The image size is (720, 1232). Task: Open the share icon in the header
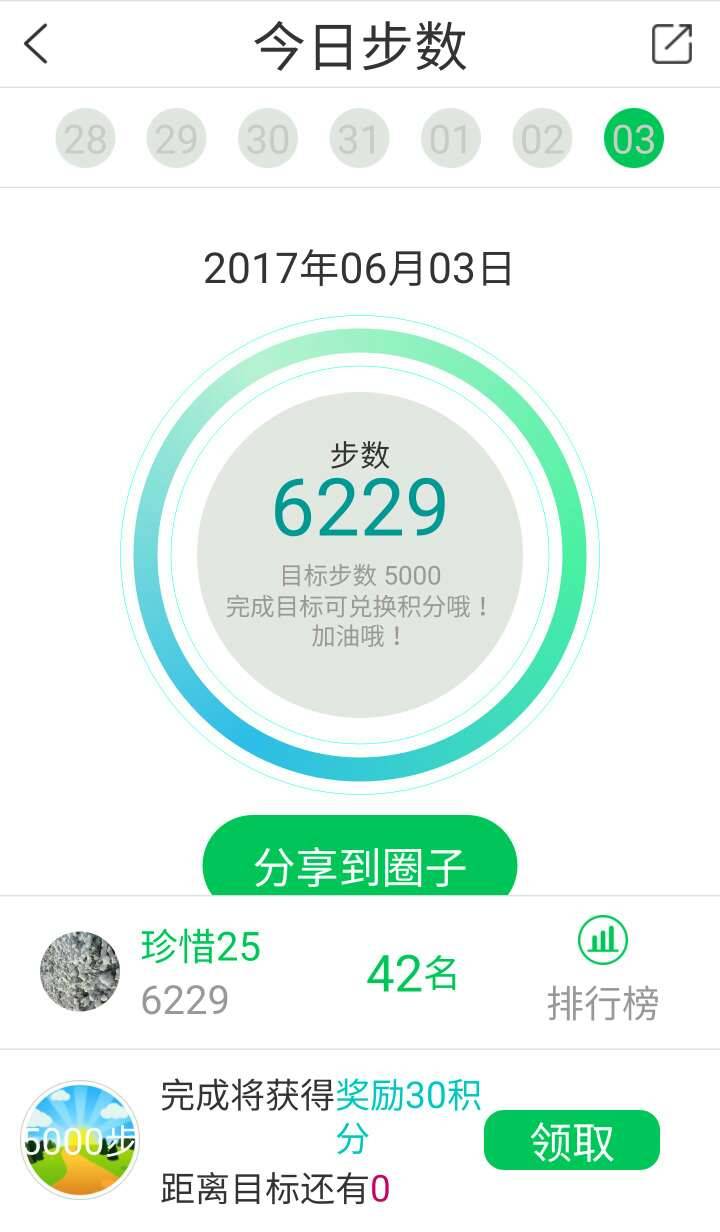671,44
